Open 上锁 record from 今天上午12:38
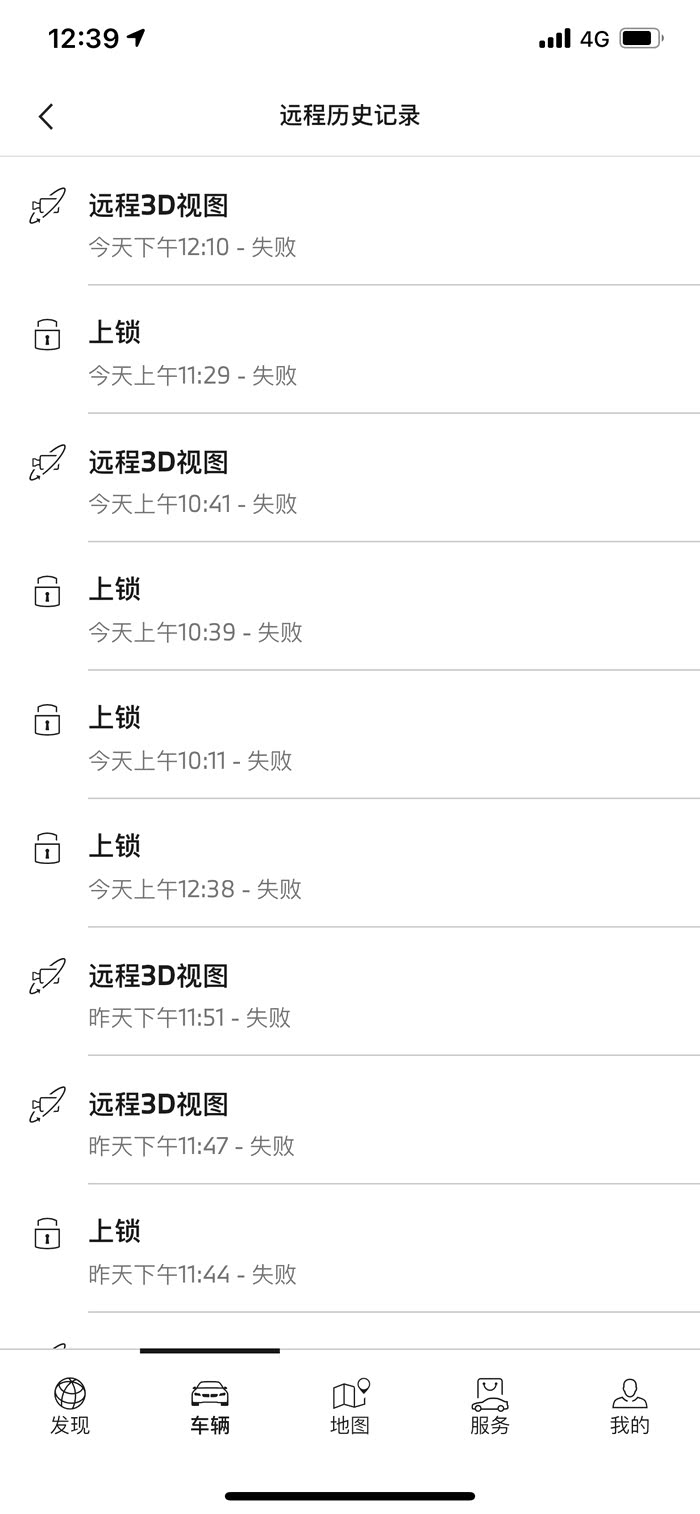This screenshot has height=1514, width=700. [x=350, y=866]
